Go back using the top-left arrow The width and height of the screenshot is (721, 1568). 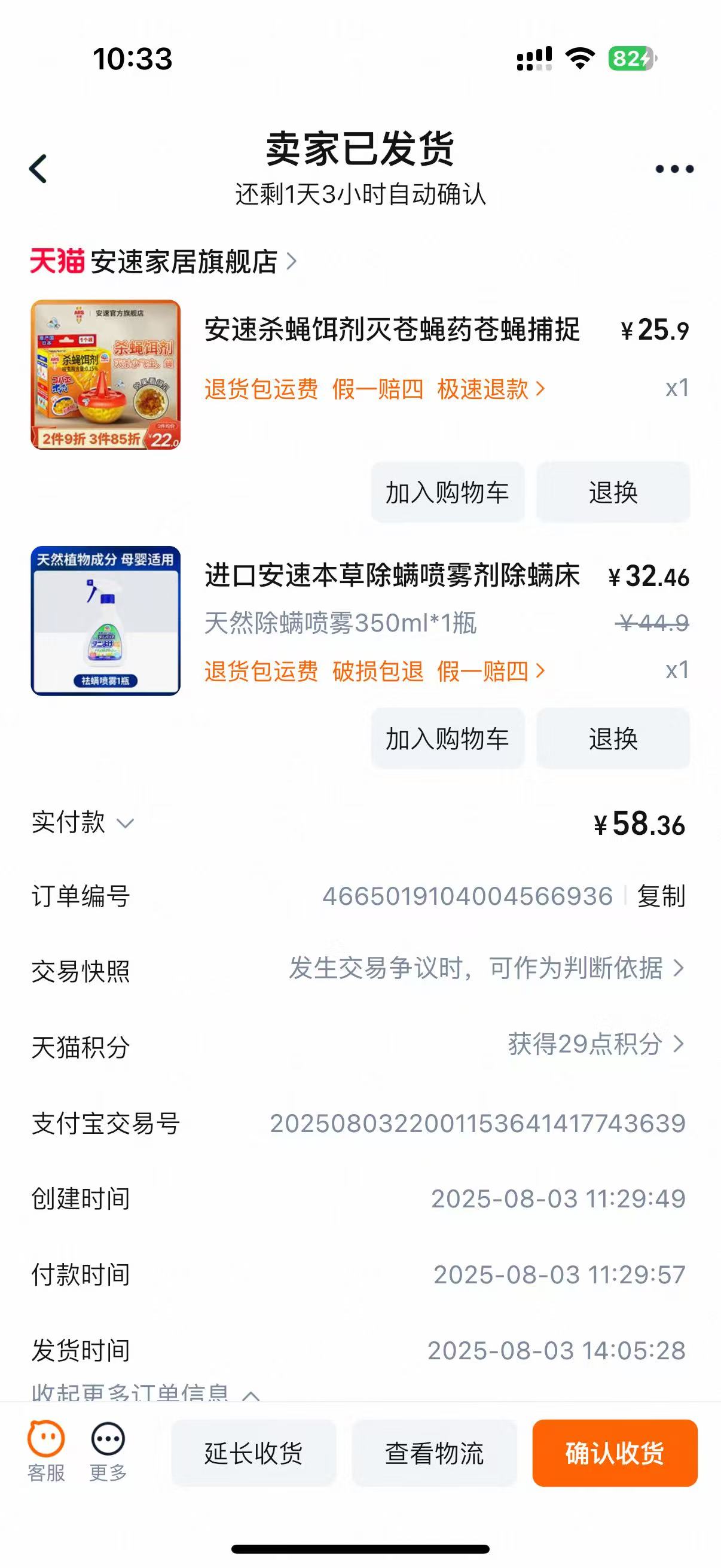pos(38,169)
